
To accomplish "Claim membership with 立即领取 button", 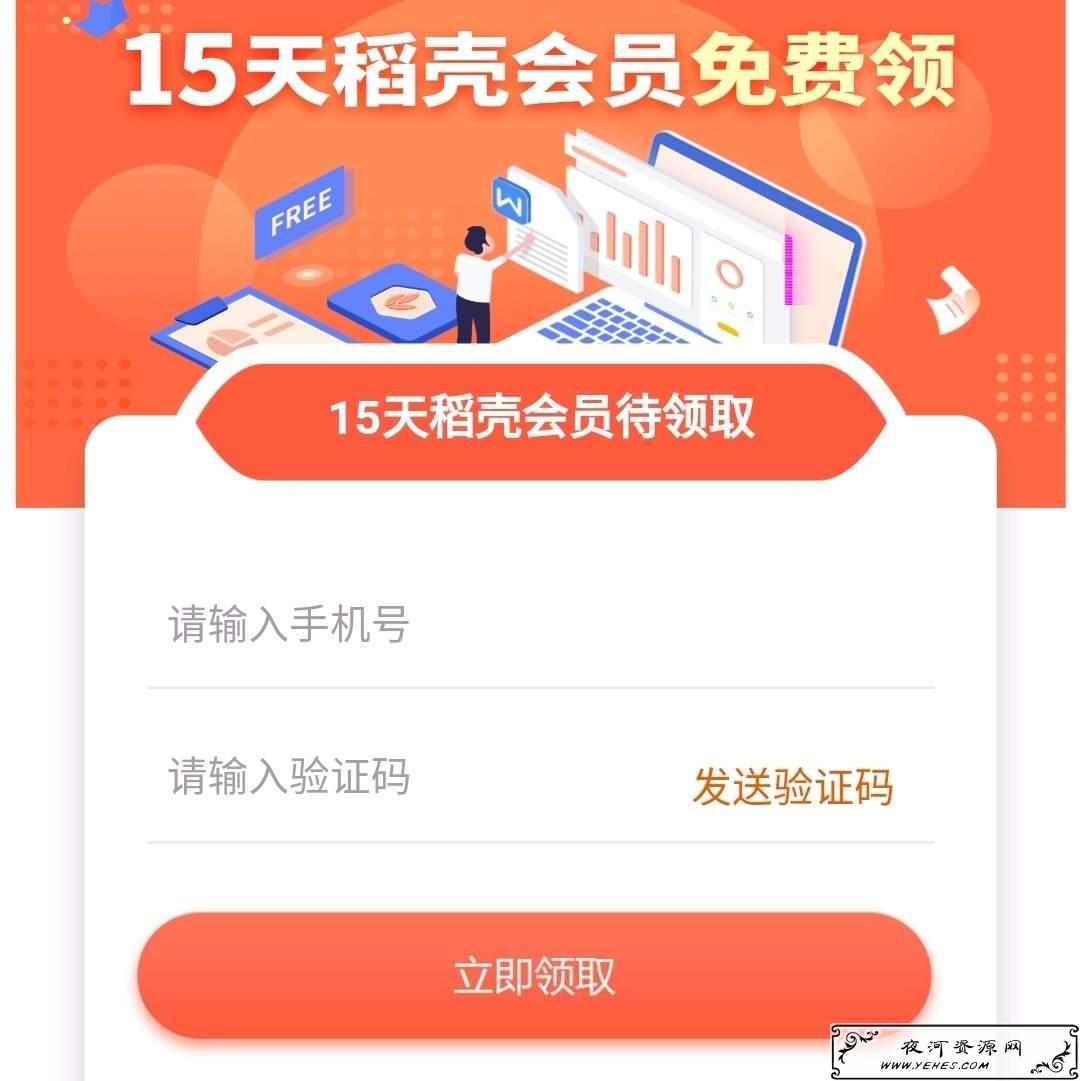I will click(534, 976).
